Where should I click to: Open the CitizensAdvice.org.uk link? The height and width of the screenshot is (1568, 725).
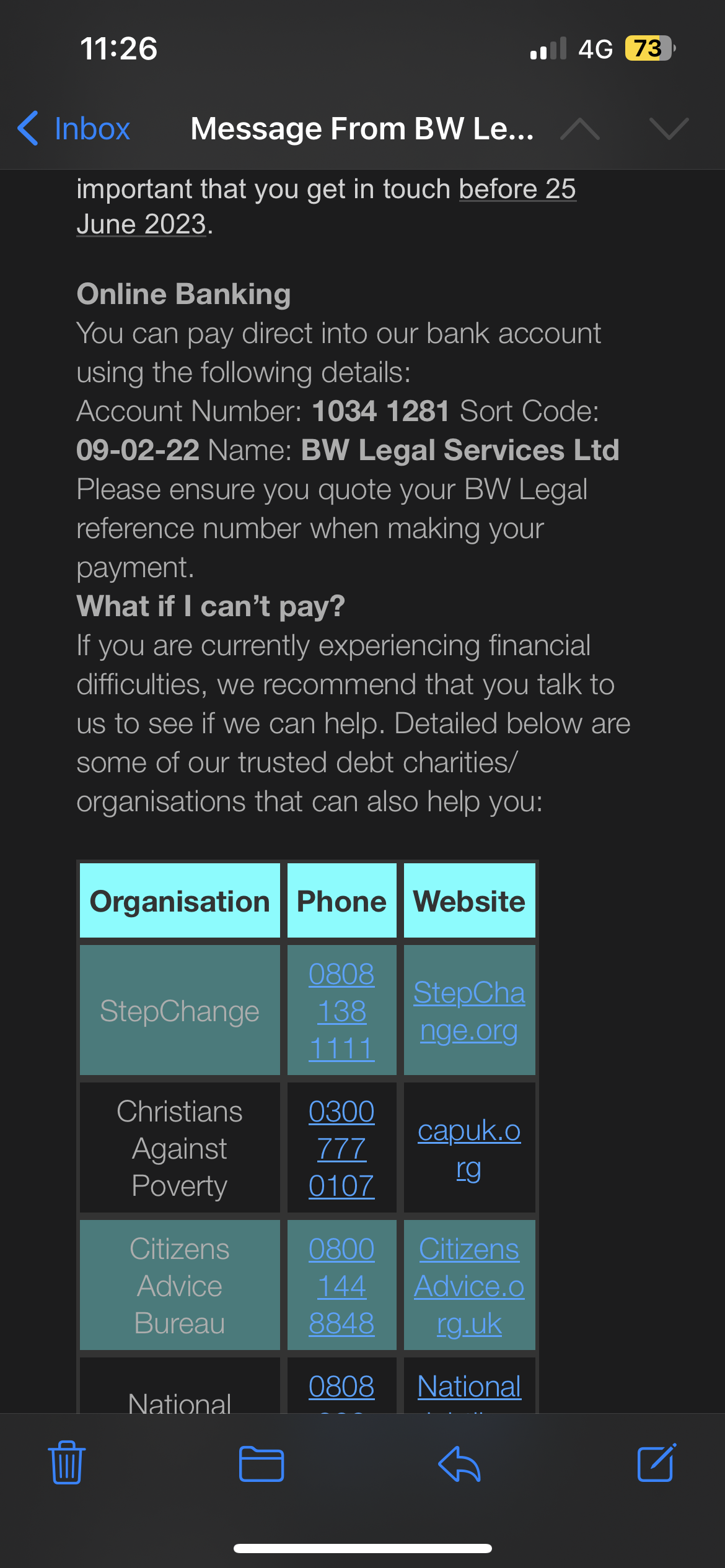click(x=469, y=1286)
